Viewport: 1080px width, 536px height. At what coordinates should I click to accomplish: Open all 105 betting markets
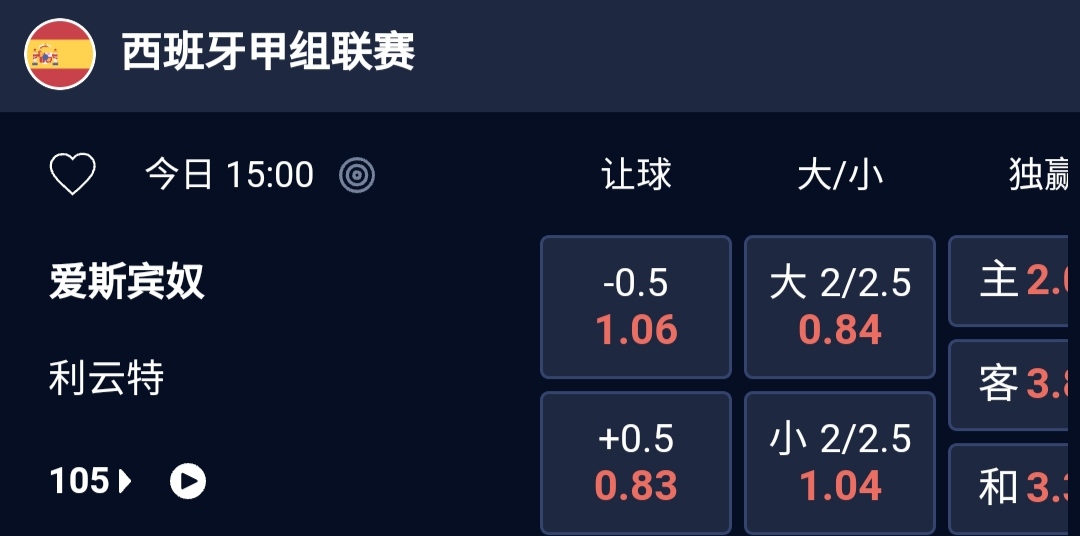click(90, 482)
